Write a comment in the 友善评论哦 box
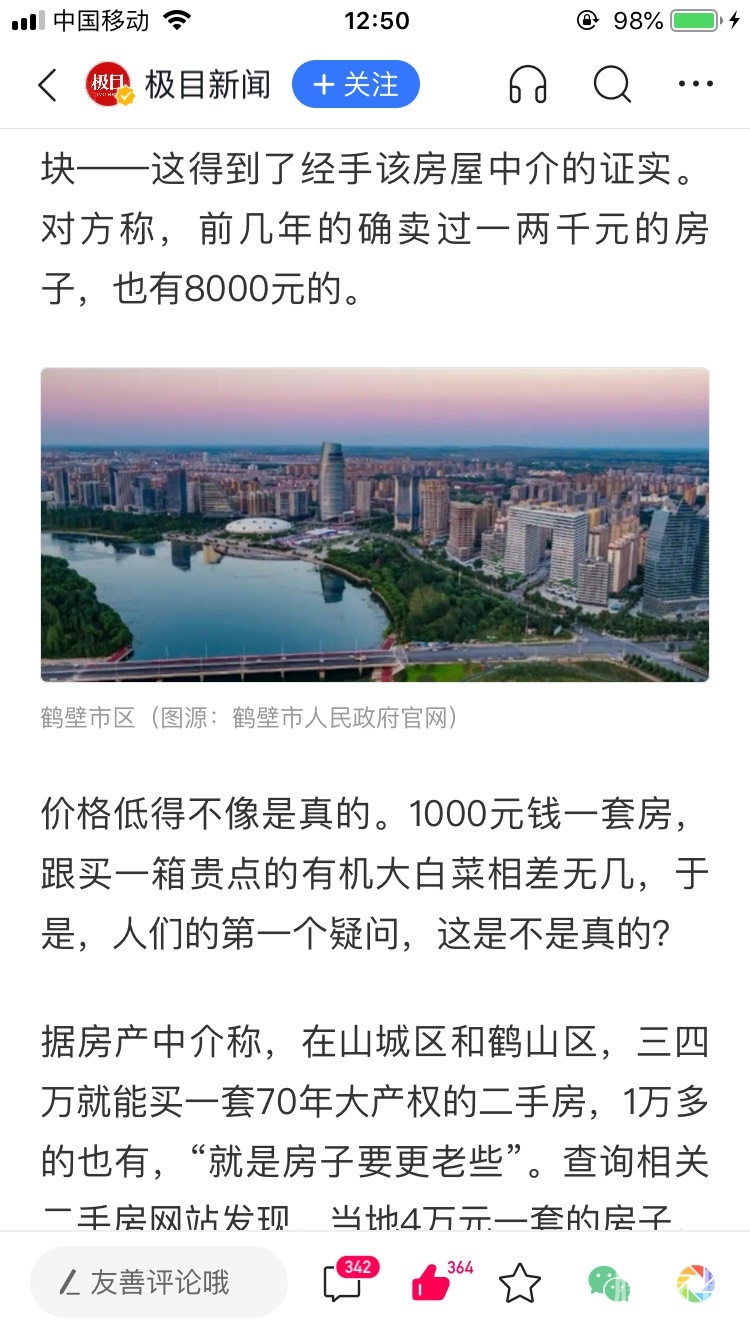Screen dimensions: 750x1334 click(158, 1282)
